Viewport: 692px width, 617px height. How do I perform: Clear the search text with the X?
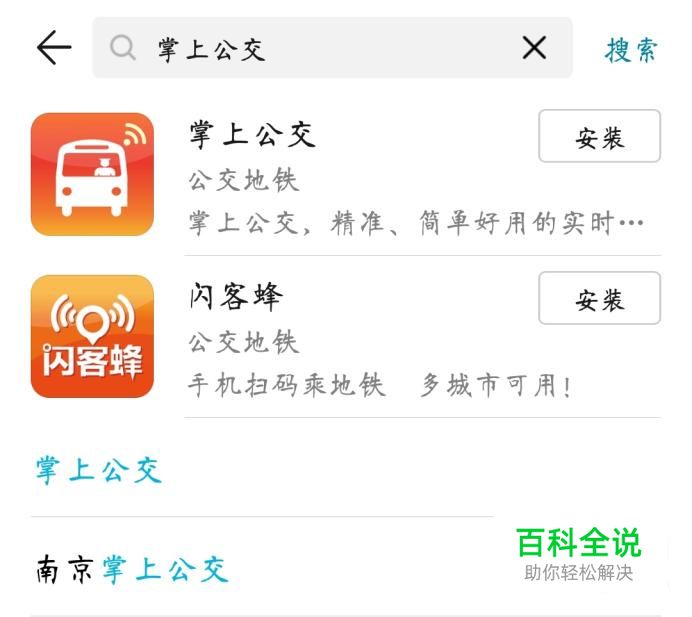[x=535, y=48]
